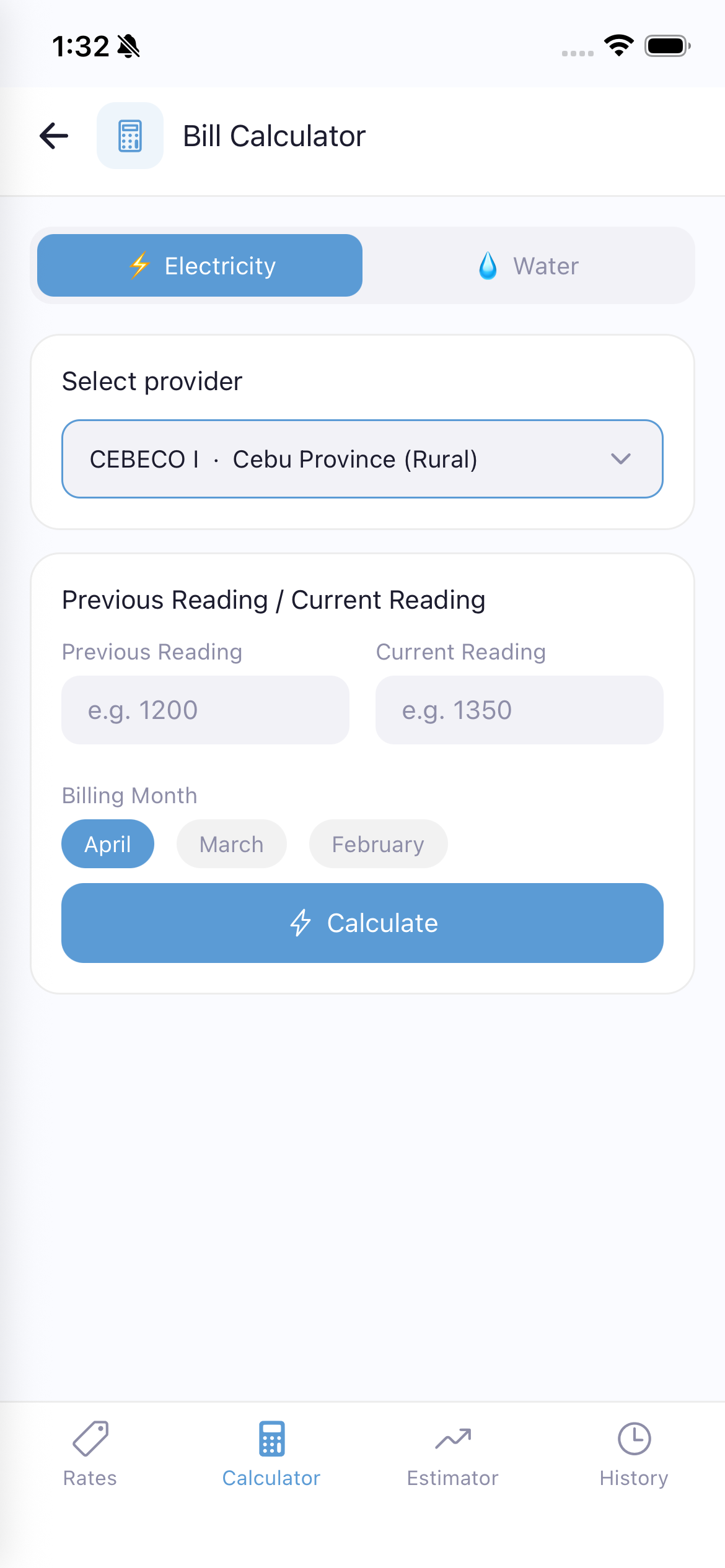Tap the Calculate button

tap(362, 923)
